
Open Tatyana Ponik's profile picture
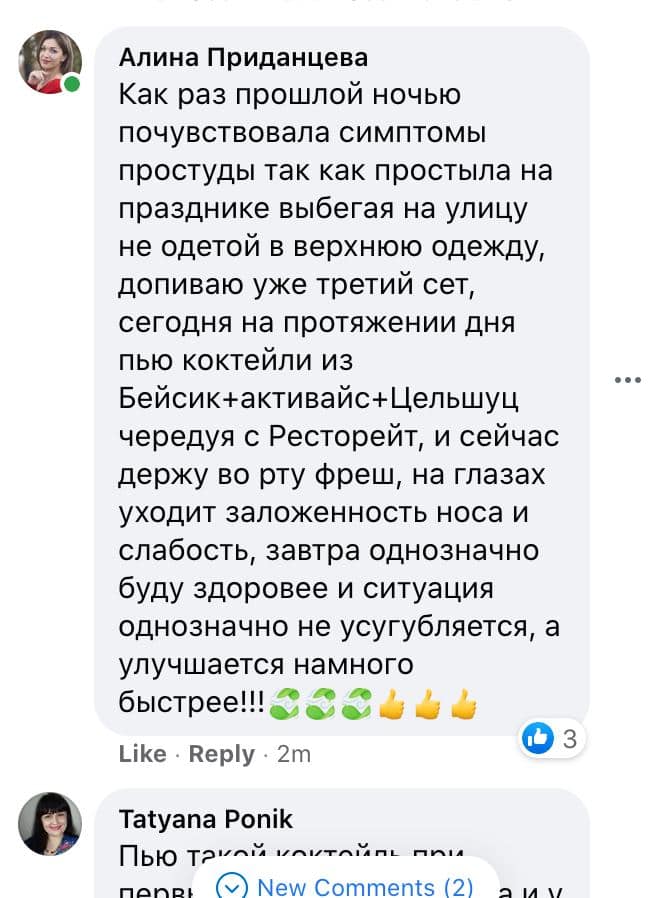[50, 823]
